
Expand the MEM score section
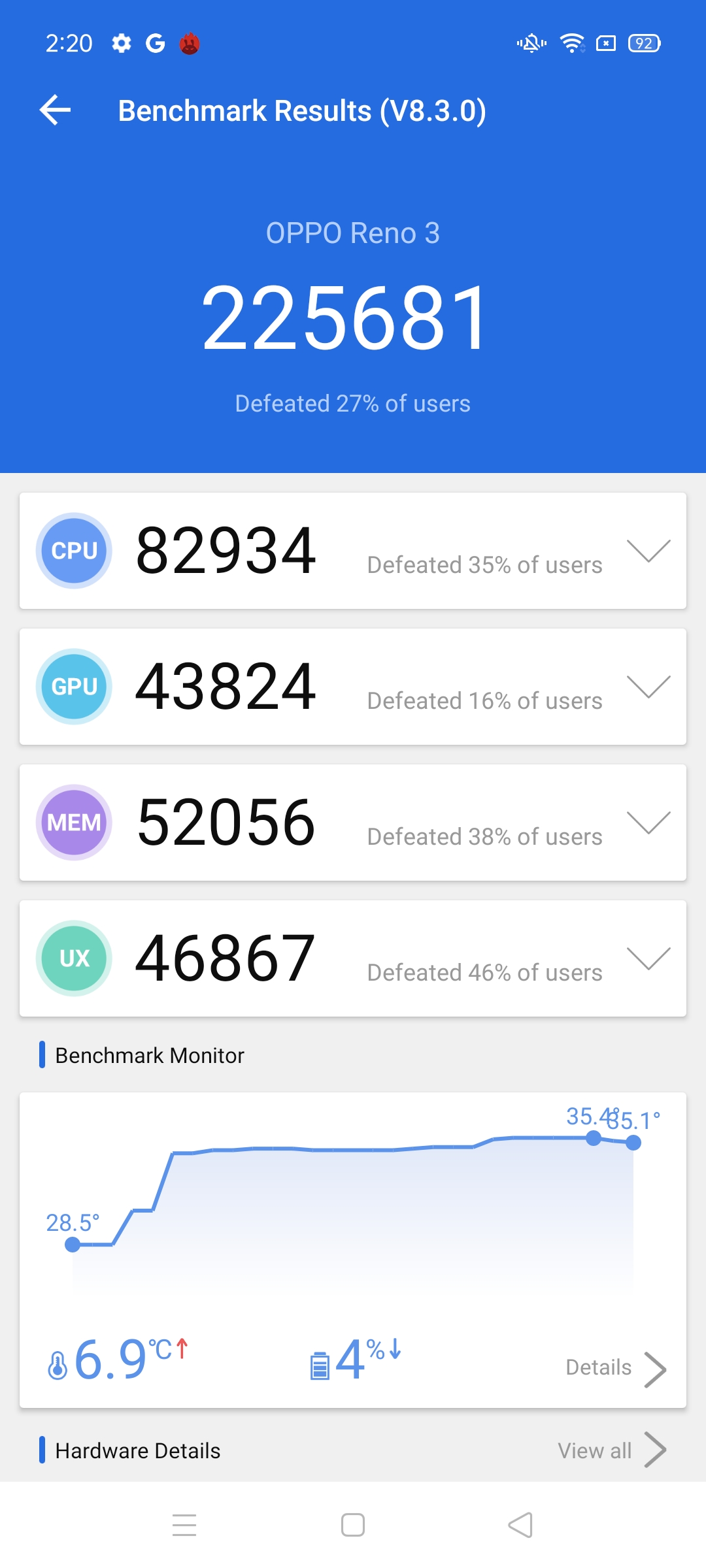click(648, 823)
